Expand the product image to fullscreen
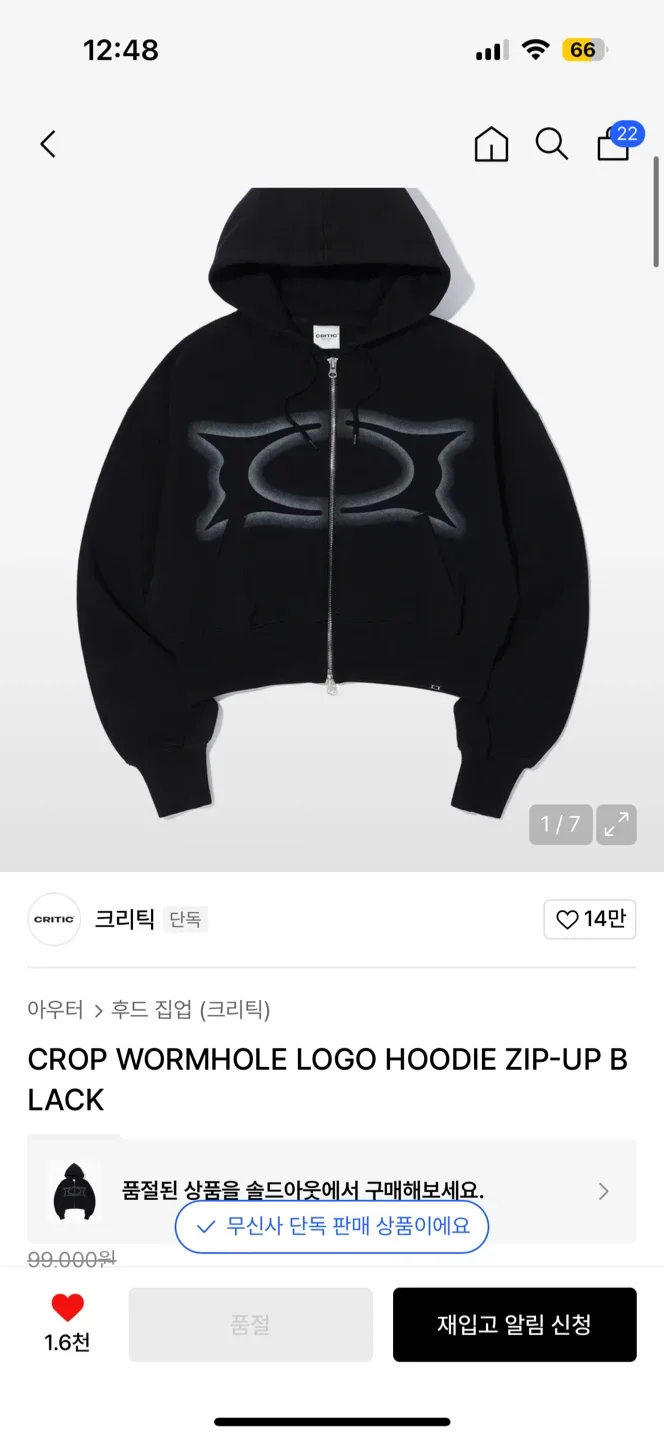 pos(616,824)
